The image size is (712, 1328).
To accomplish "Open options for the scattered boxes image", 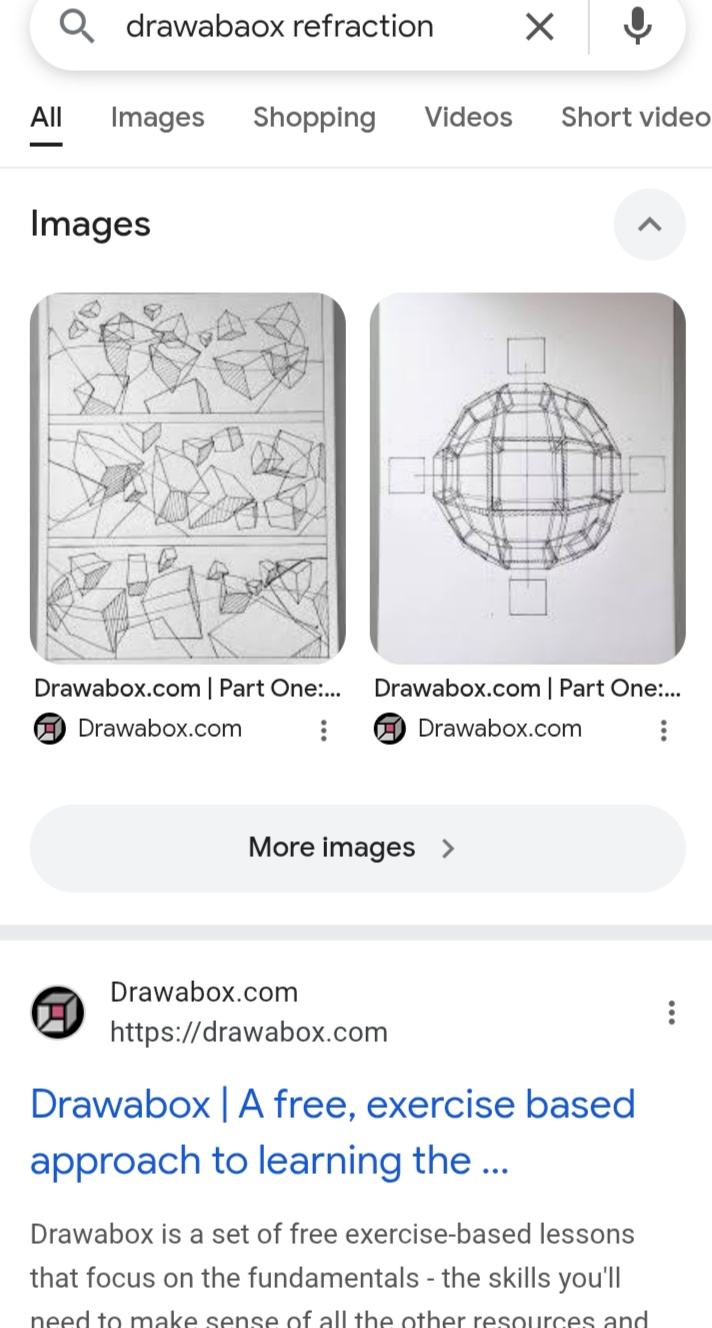I will 323,731.
